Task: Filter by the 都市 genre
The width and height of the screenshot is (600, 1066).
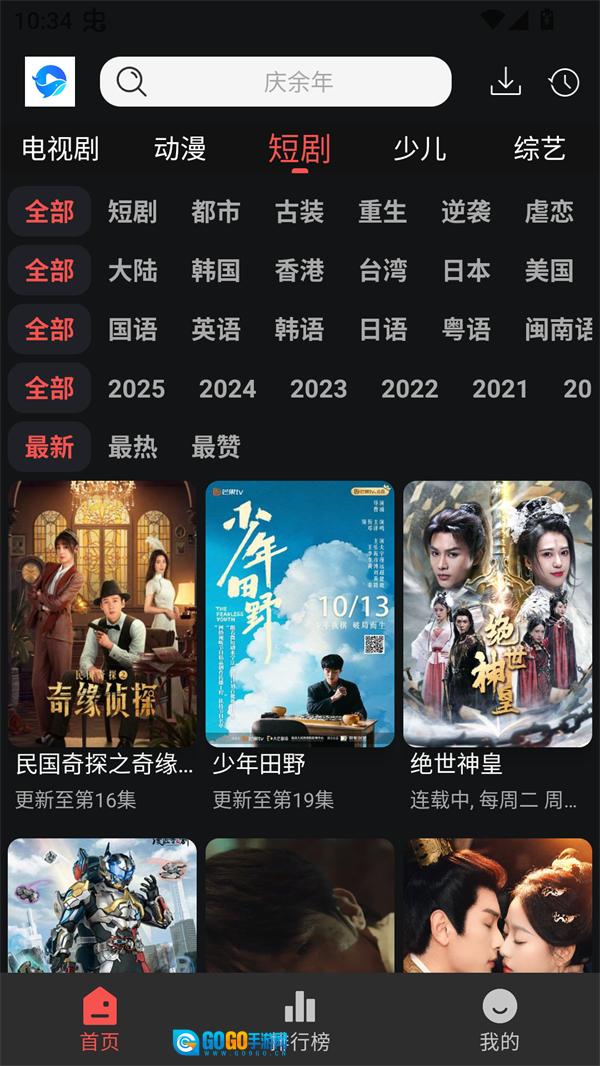Action: 216,212
